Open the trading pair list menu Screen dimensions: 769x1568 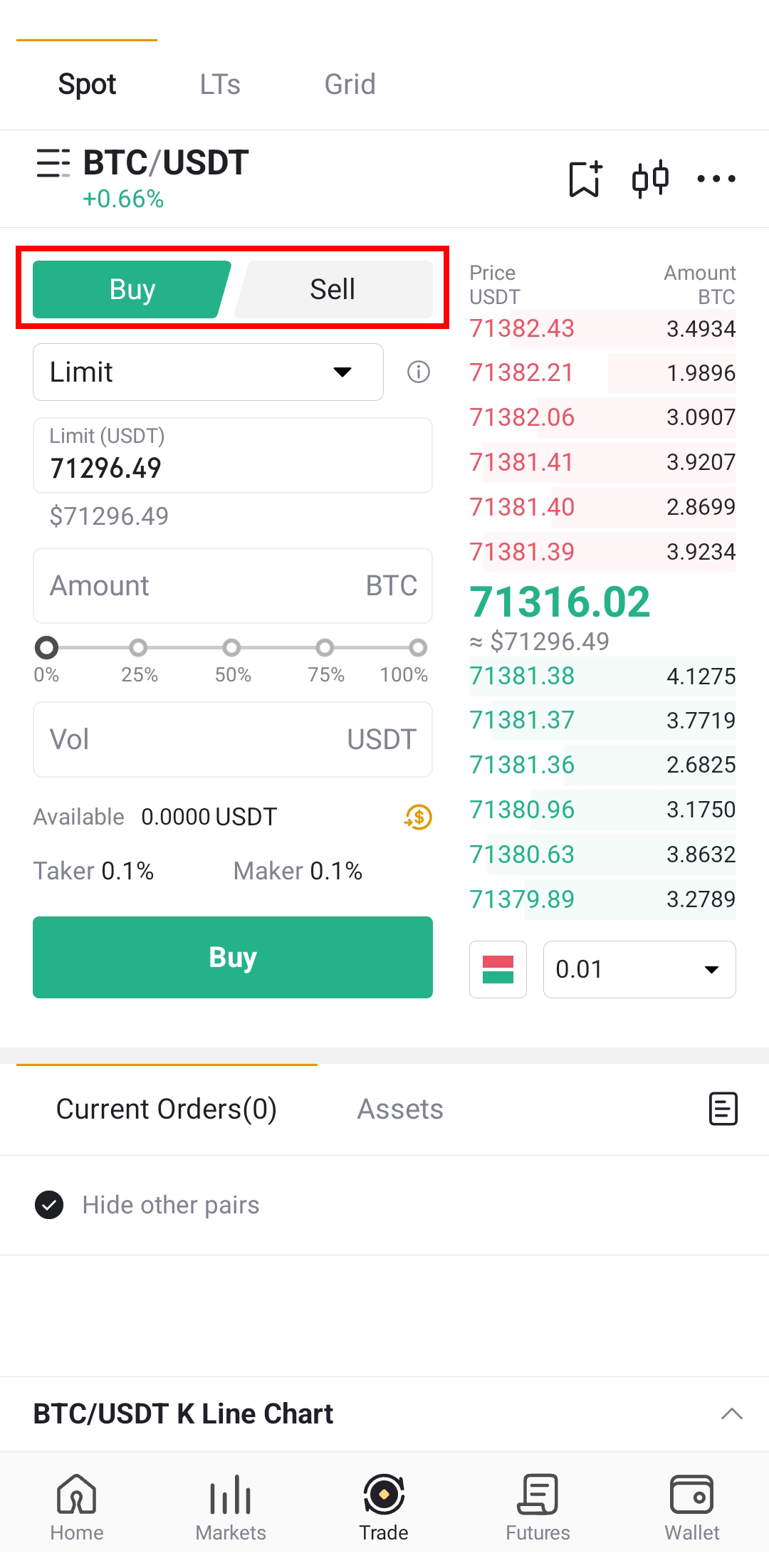[53, 163]
